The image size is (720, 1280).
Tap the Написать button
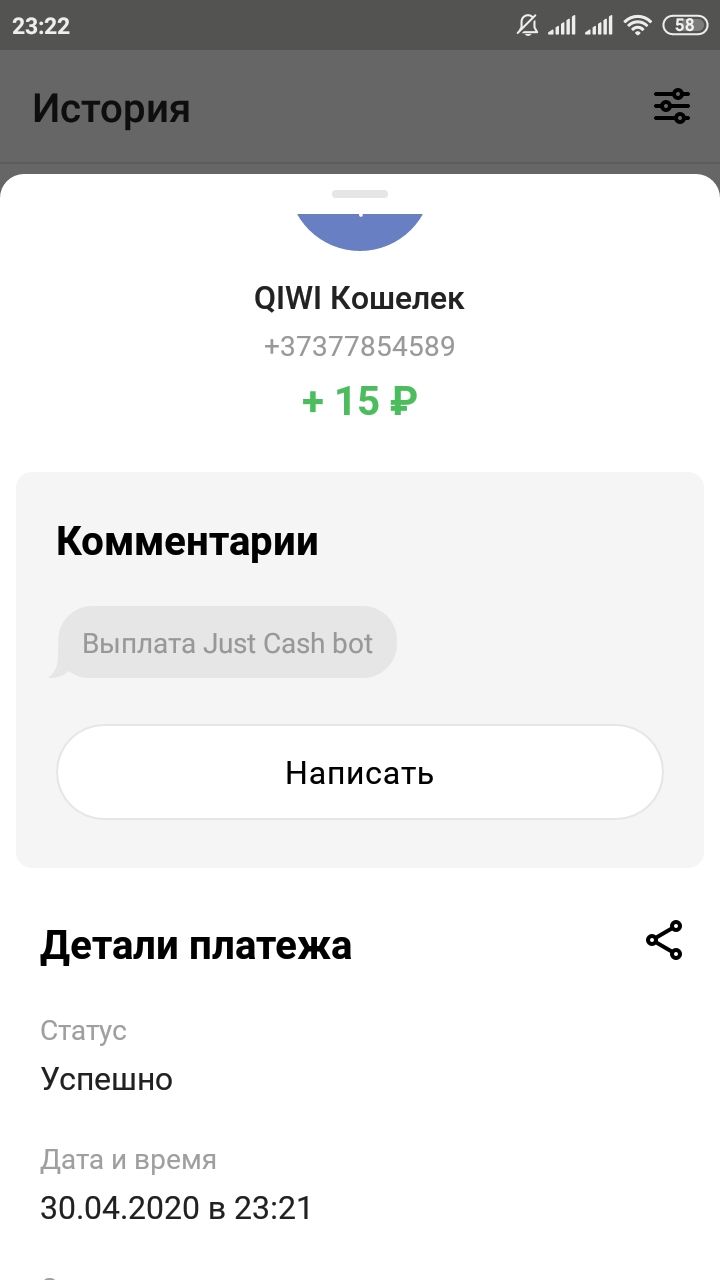pyautogui.click(x=360, y=773)
